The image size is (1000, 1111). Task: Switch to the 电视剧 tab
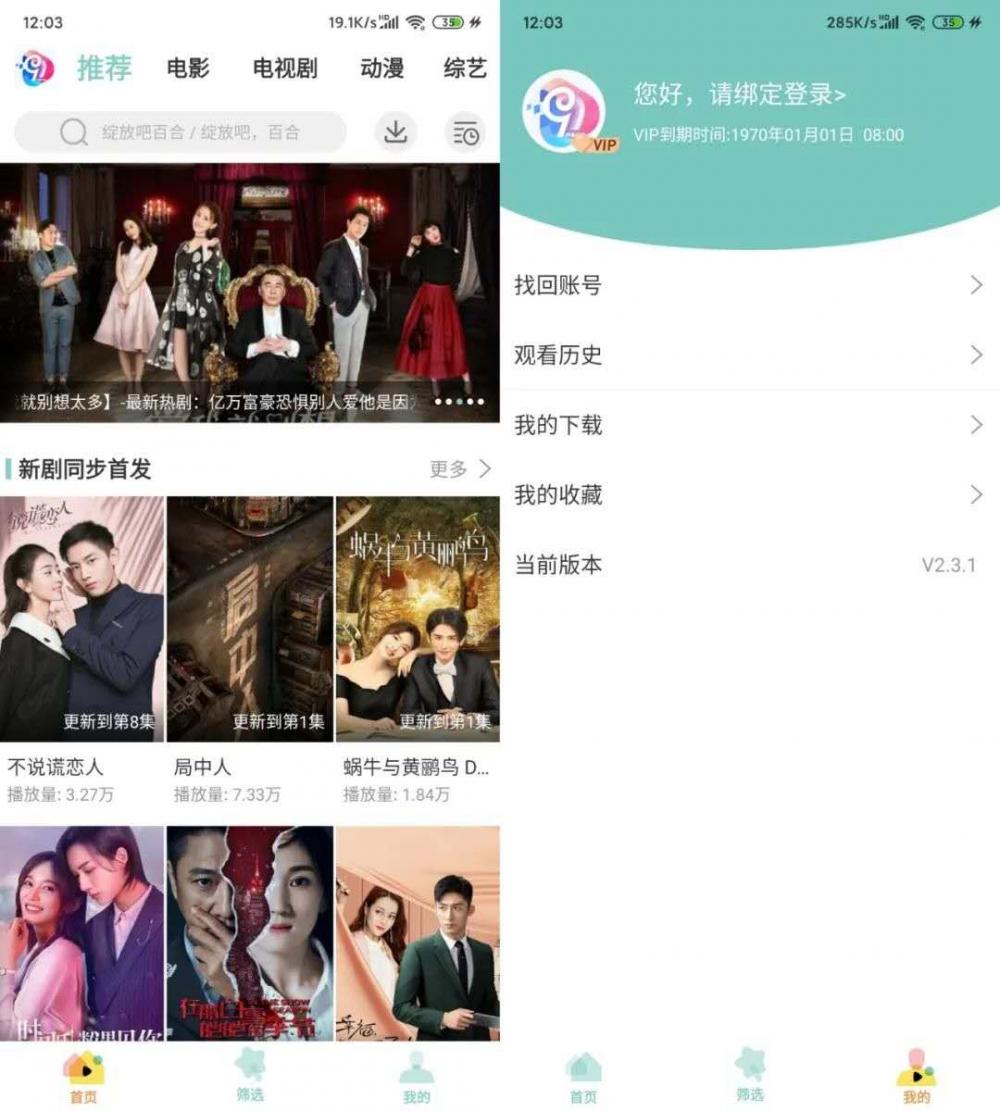285,68
